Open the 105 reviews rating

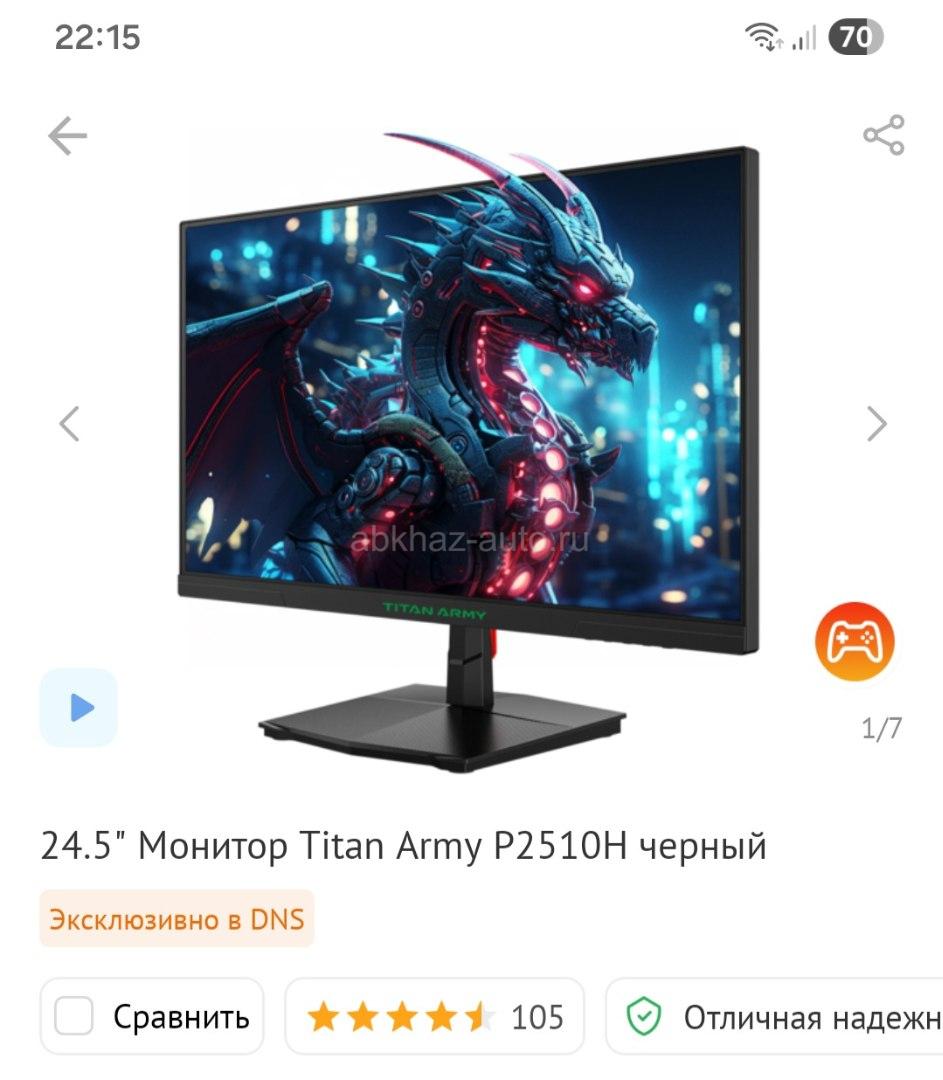pos(434,1018)
